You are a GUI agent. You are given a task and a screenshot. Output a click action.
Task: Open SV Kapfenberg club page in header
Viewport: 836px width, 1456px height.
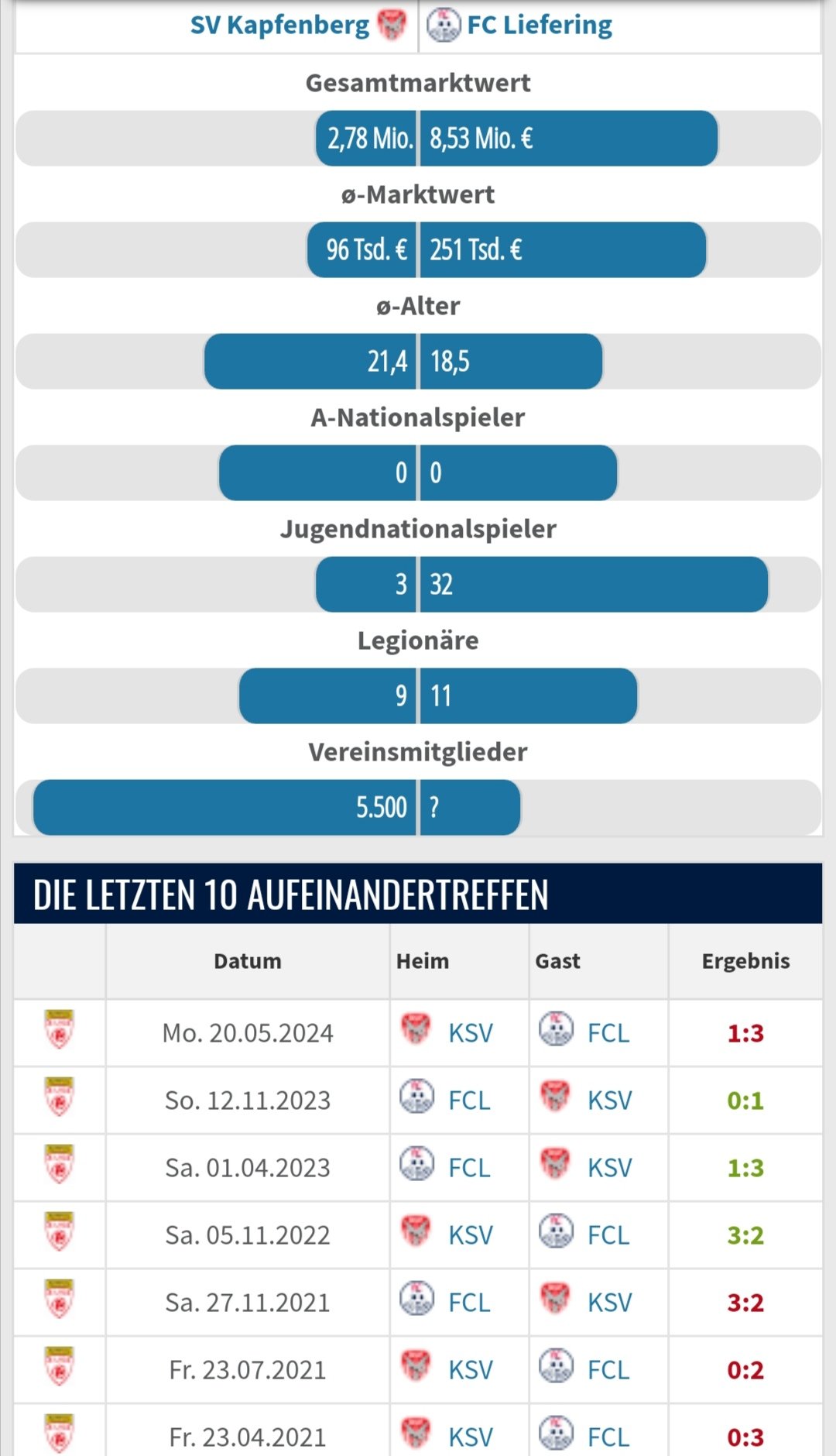(280, 25)
